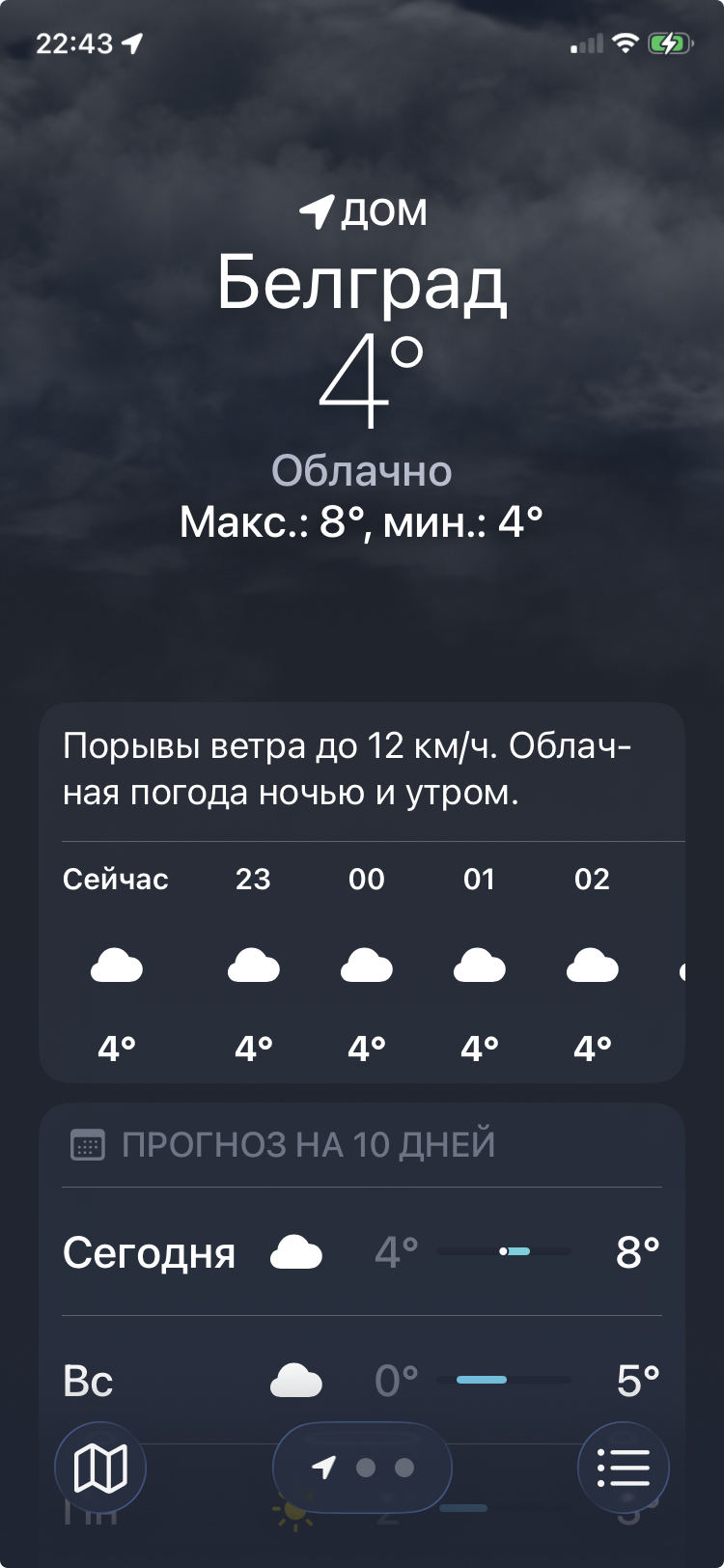Open today's forecast row Сегодня
This screenshot has width=724, height=1568.
point(361,1252)
